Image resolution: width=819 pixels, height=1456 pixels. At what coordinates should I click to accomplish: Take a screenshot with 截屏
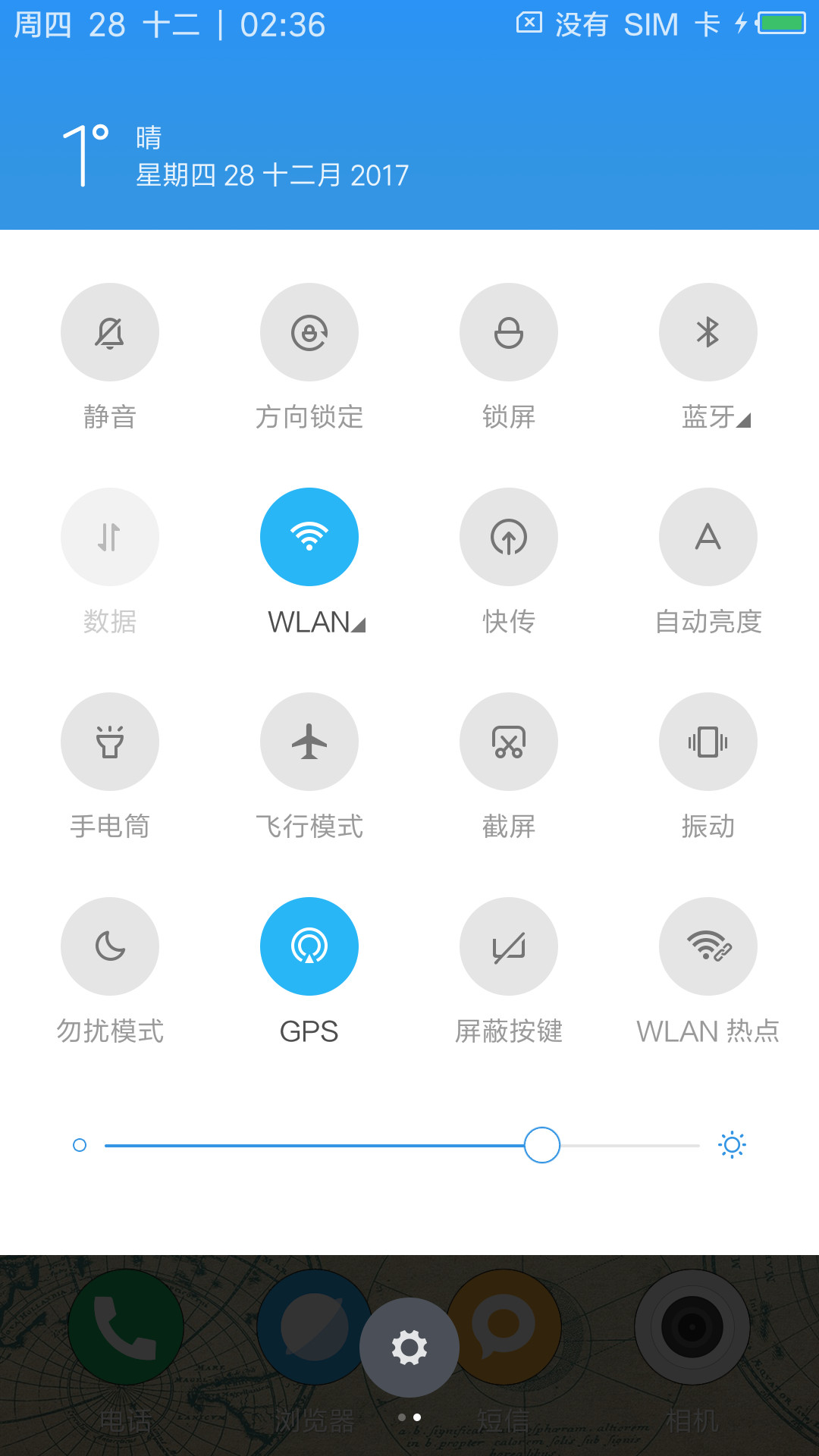pyautogui.click(x=509, y=742)
